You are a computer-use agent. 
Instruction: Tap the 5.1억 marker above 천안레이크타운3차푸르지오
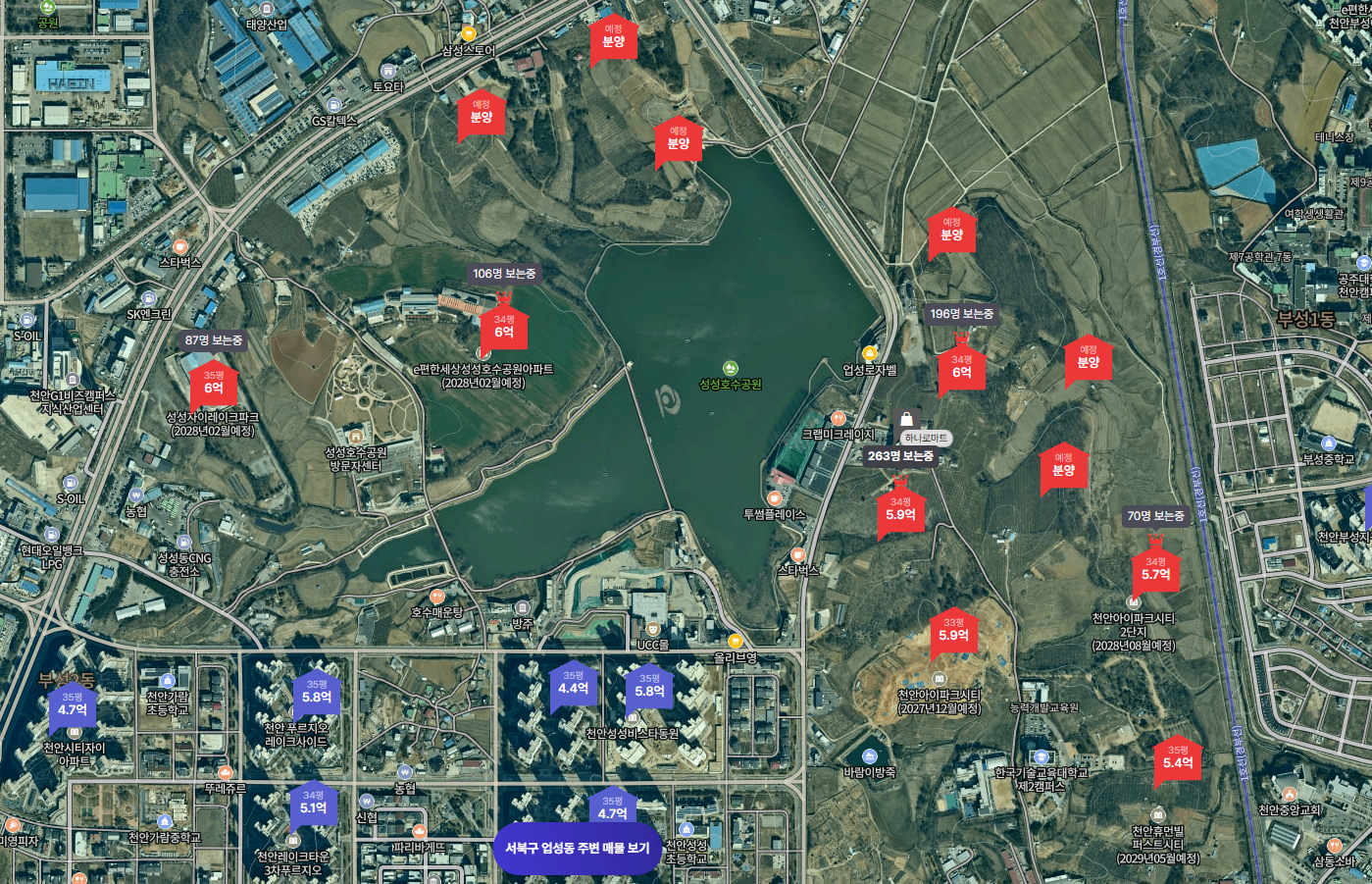click(313, 804)
